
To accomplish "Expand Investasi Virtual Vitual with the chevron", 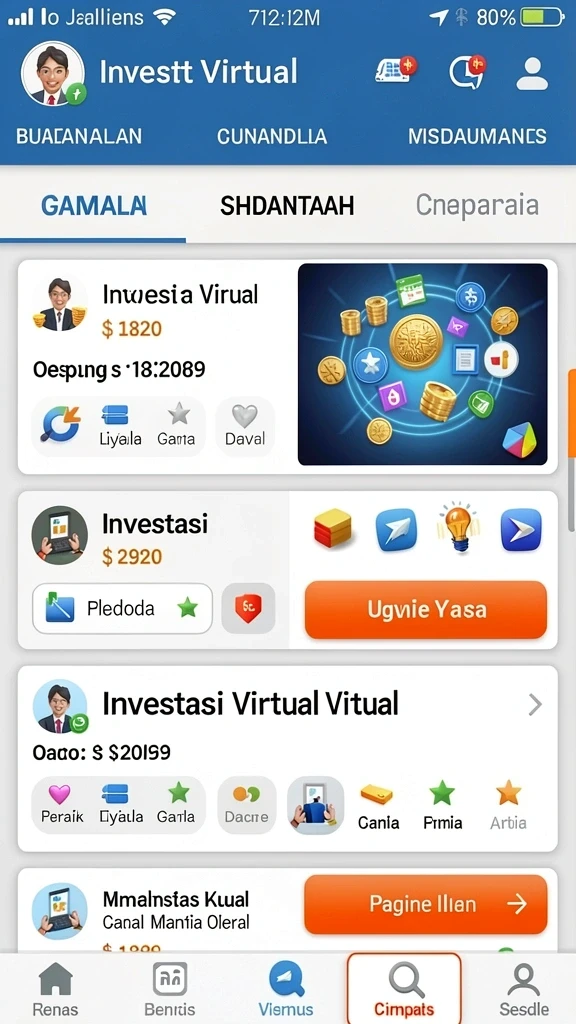I will [535, 705].
